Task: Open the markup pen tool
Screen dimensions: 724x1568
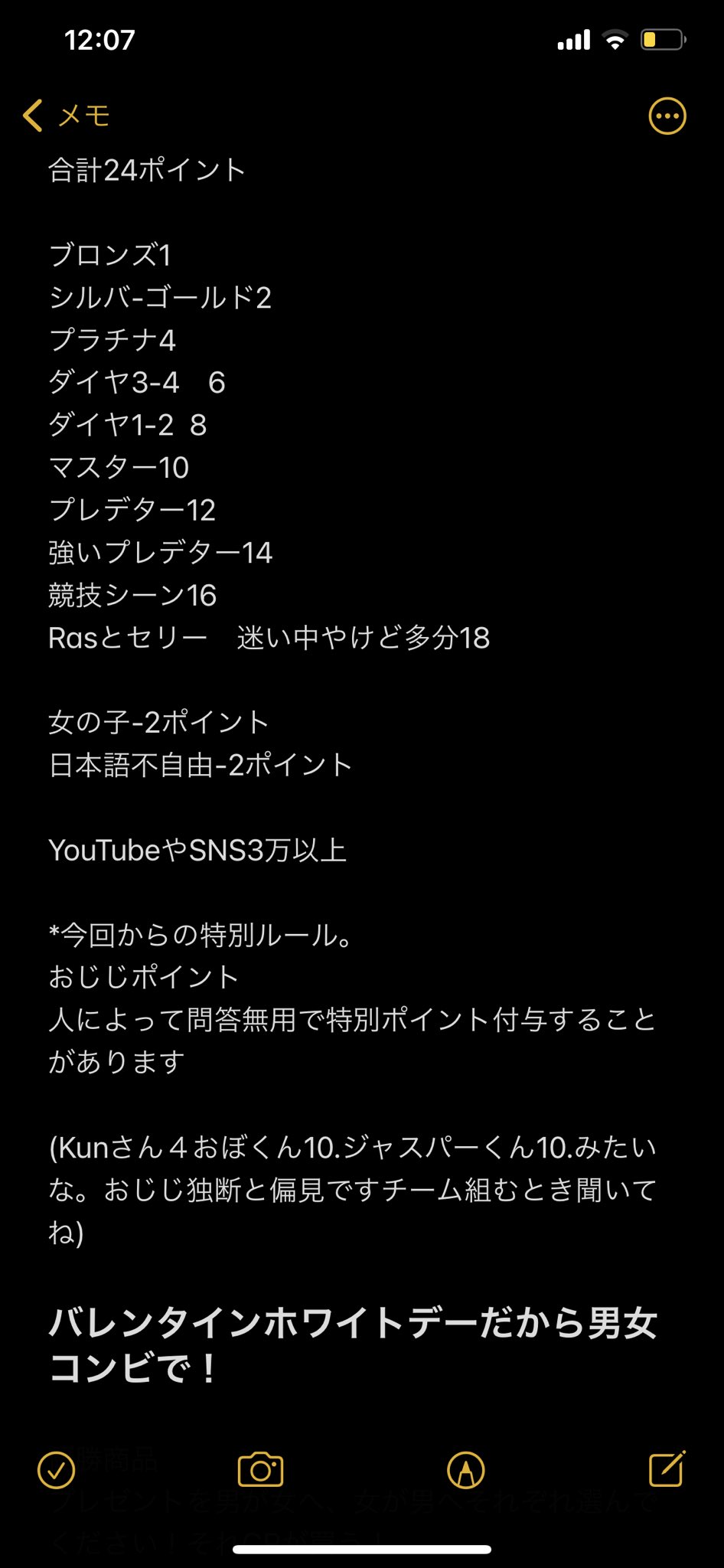Action: tap(466, 1470)
